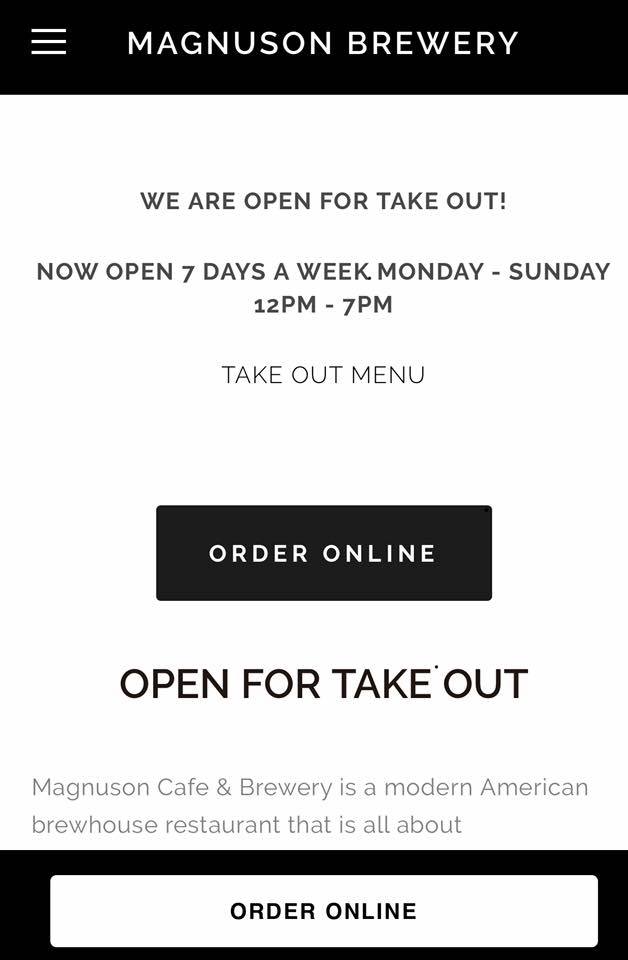
Task: Go to the Magnuson Brewery home title
Action: click(x=323, y=43)
